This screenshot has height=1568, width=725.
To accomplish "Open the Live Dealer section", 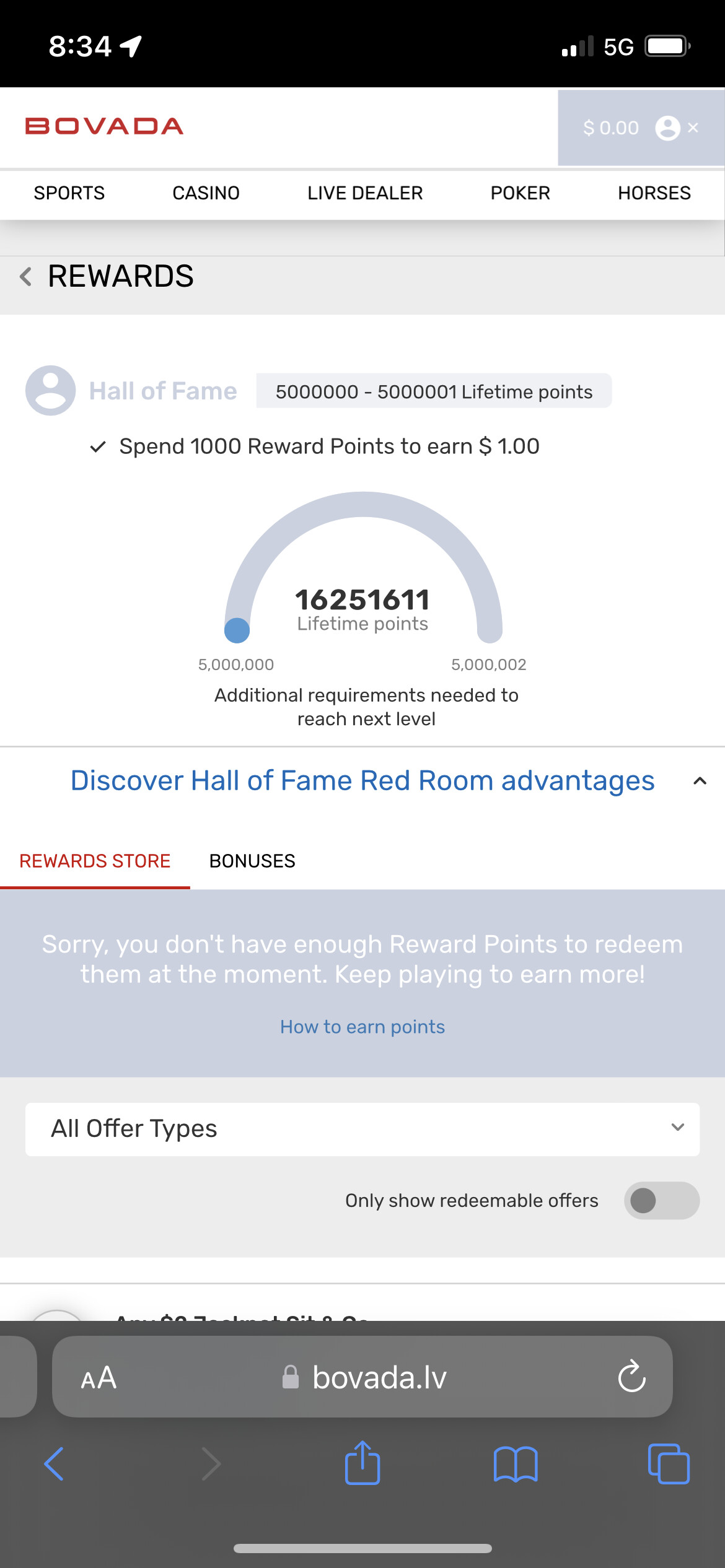I will 365,193.
